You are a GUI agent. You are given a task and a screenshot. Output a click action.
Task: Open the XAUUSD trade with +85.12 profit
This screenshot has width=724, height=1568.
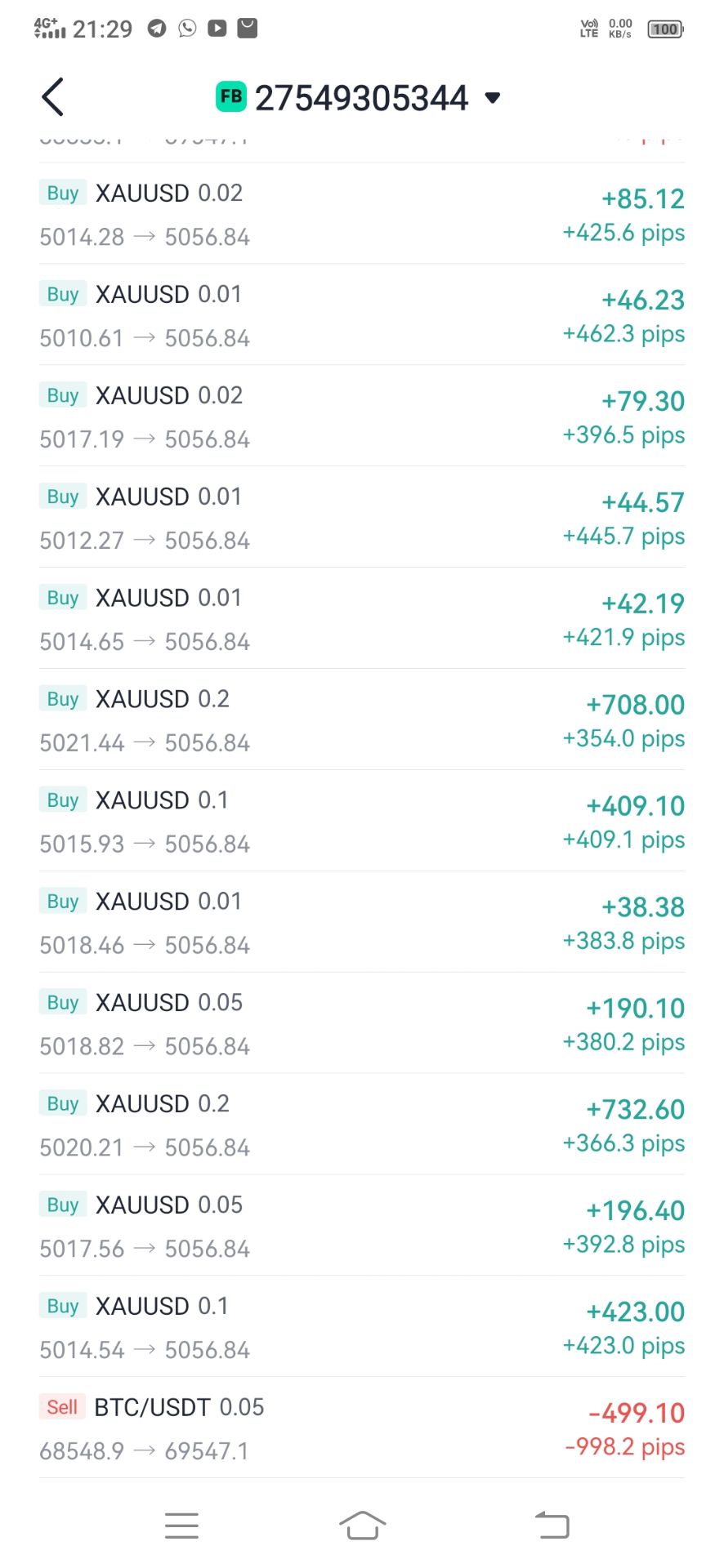[361, 214]
